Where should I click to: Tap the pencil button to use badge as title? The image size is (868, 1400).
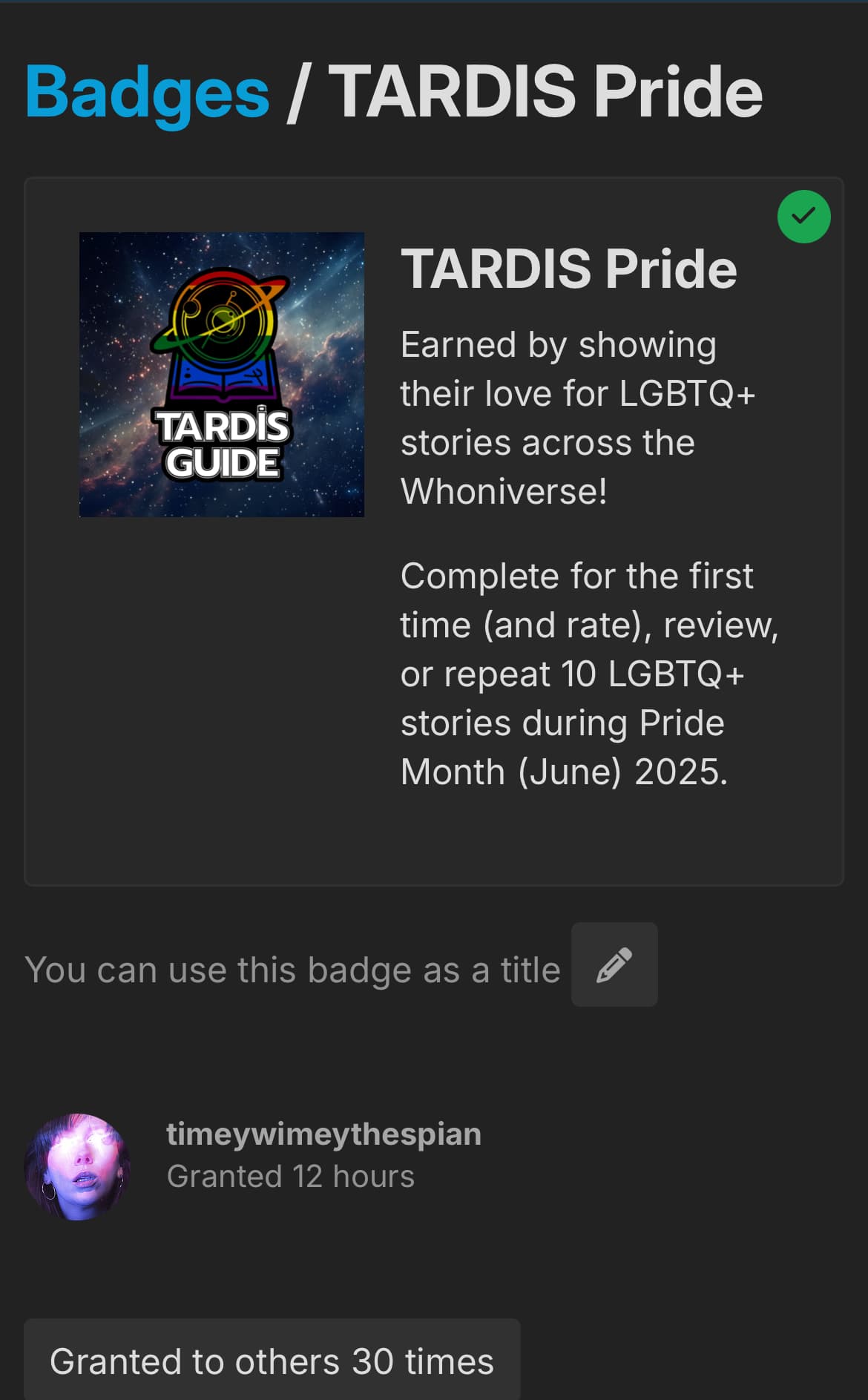[614, 964]
